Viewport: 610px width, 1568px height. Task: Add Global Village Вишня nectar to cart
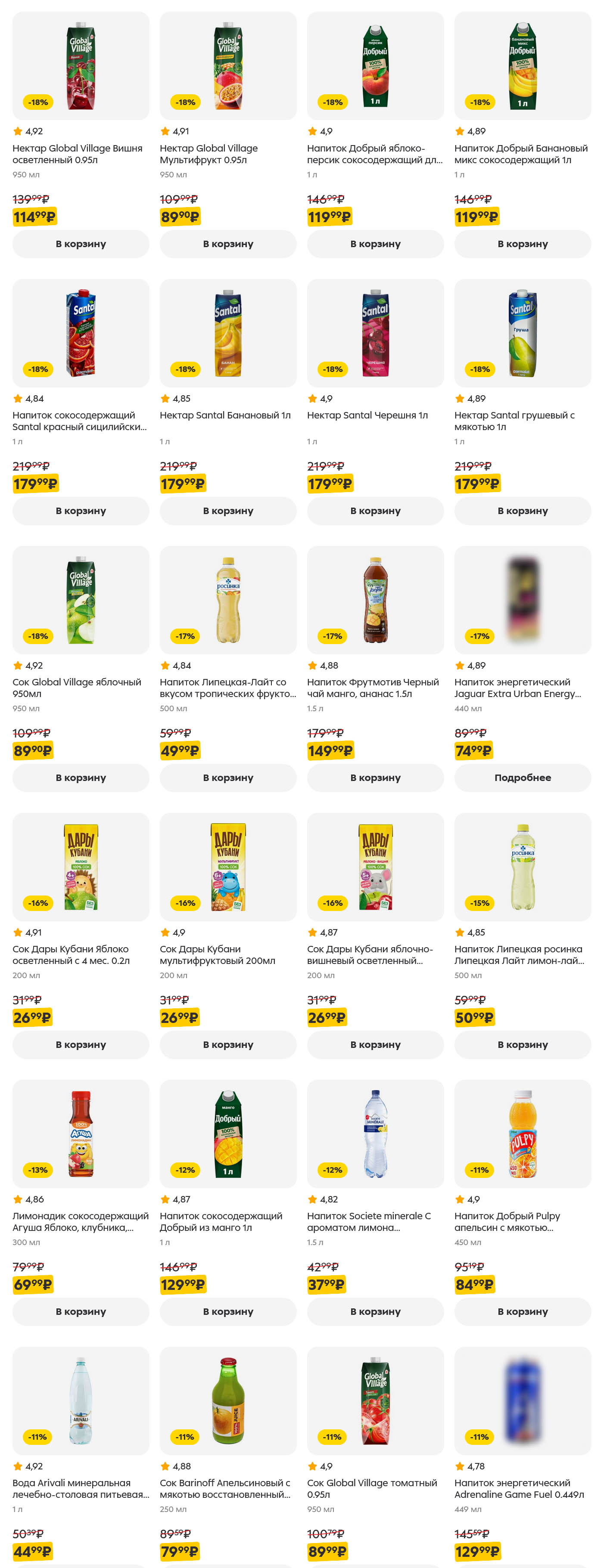(81, 244)
